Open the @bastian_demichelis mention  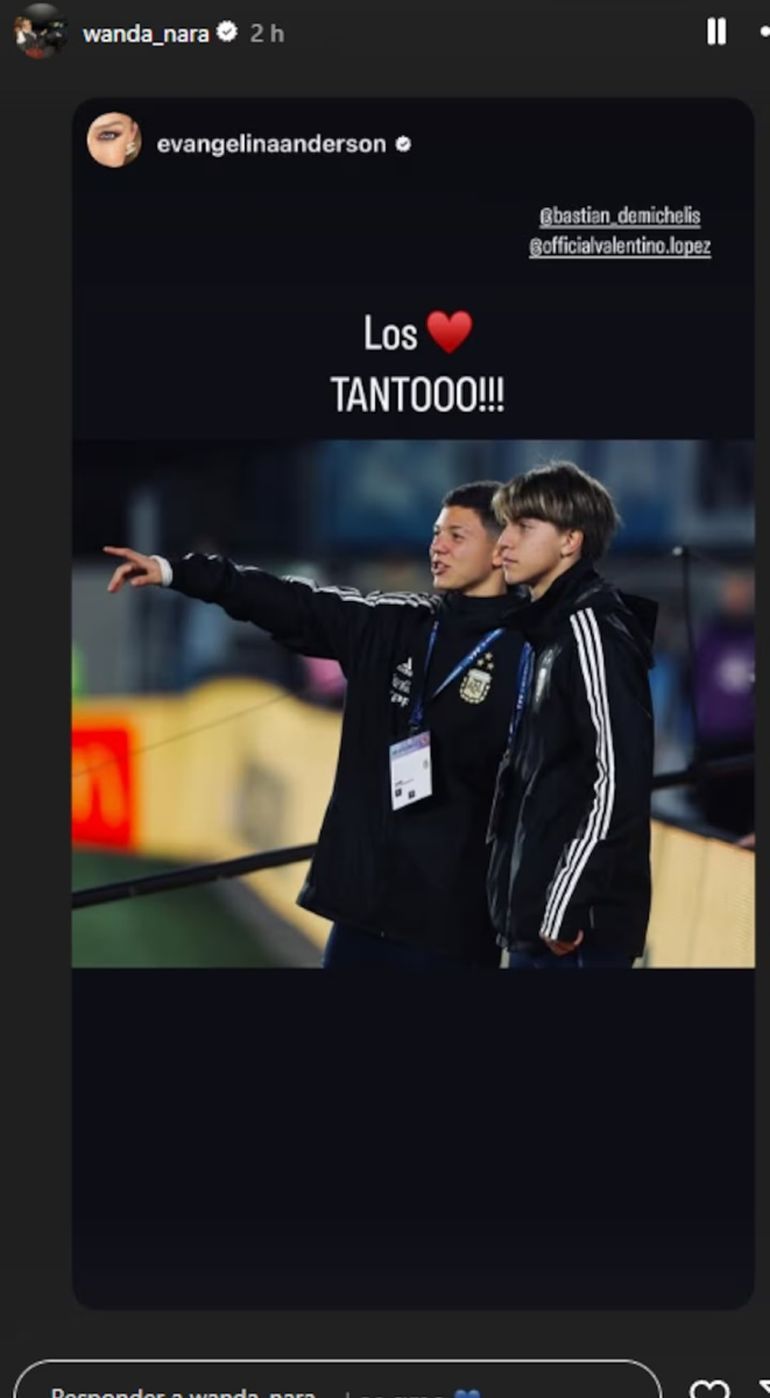tap(620, 215)
